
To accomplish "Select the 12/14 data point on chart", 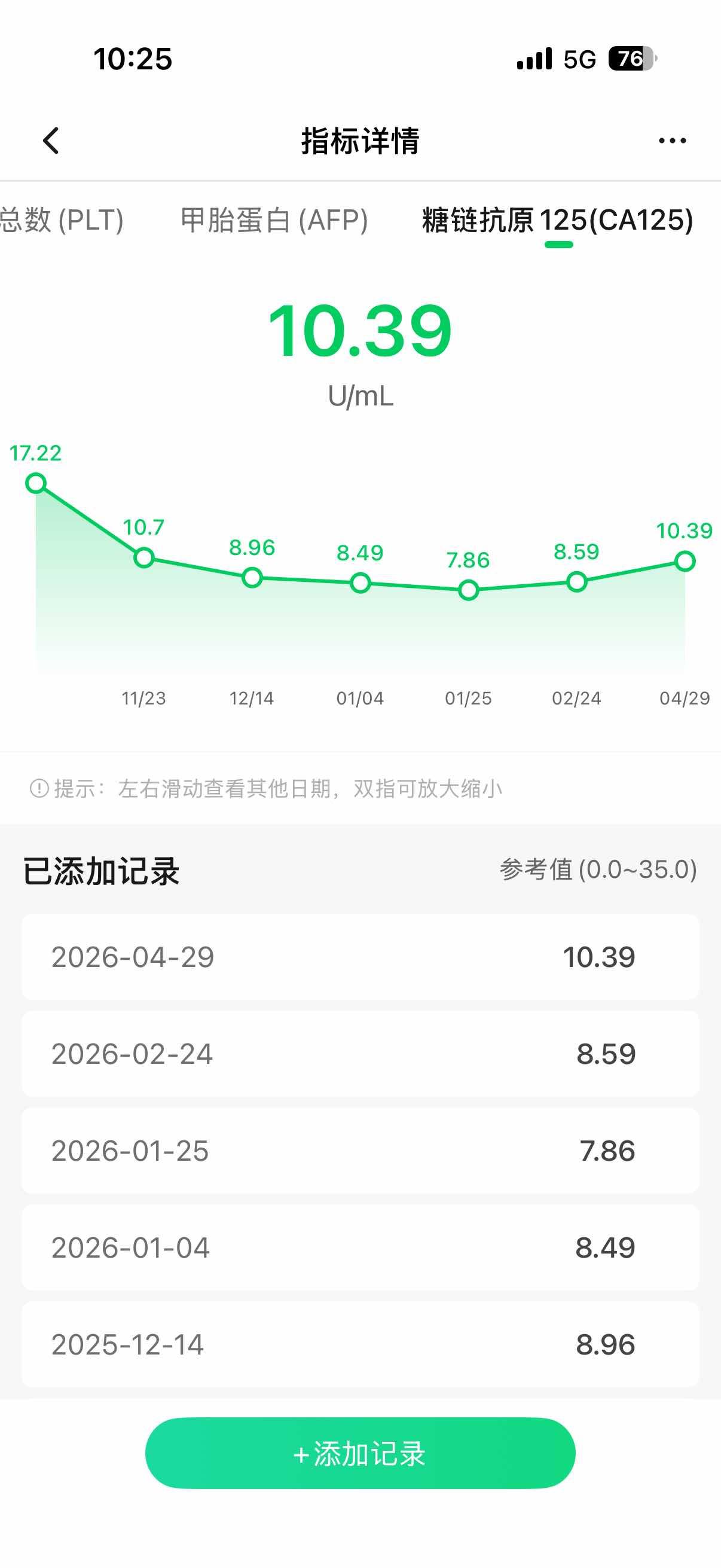I will [252, 578].
